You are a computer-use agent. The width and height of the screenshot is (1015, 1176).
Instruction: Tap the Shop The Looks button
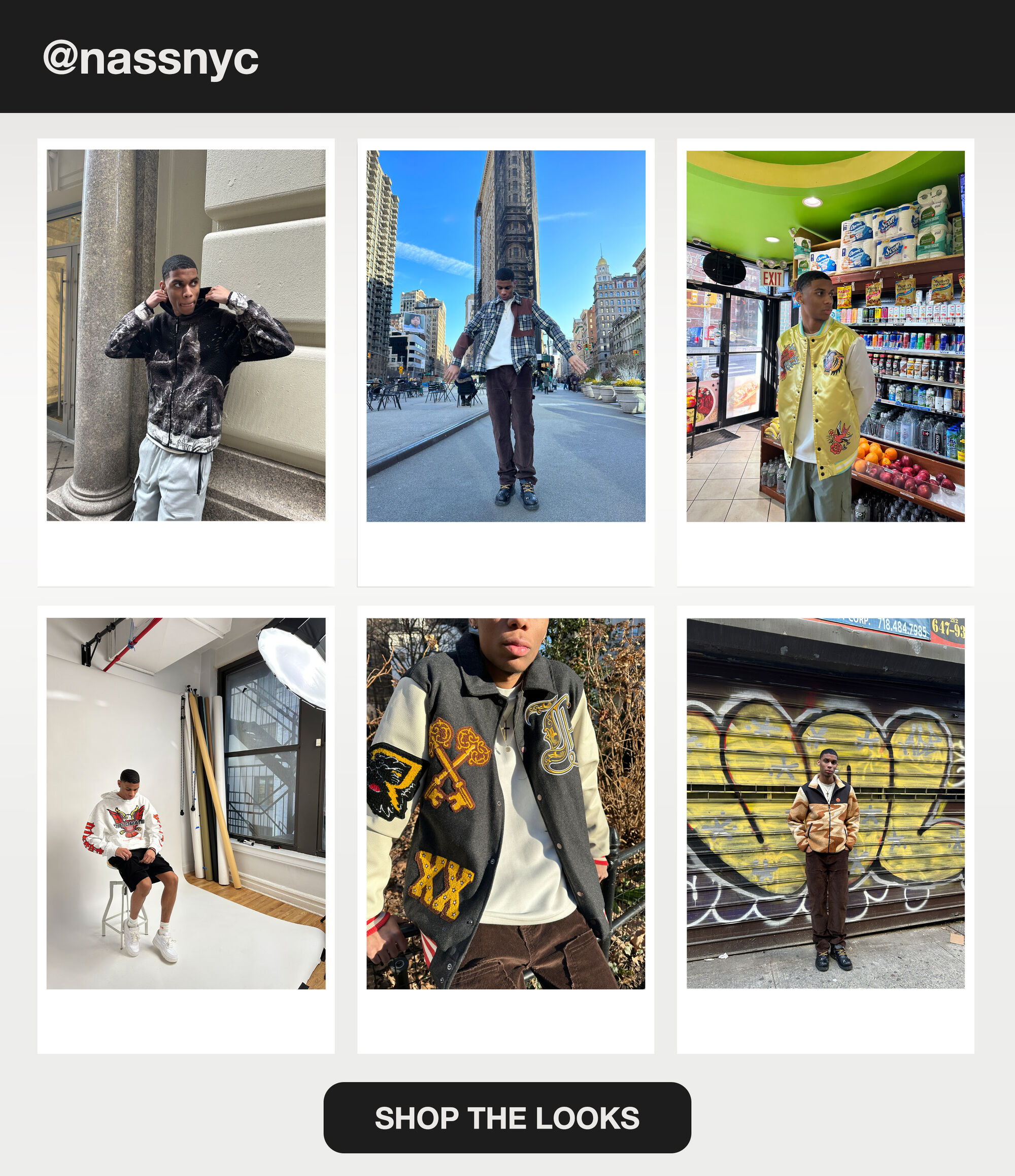click(x=507, y=1118)
